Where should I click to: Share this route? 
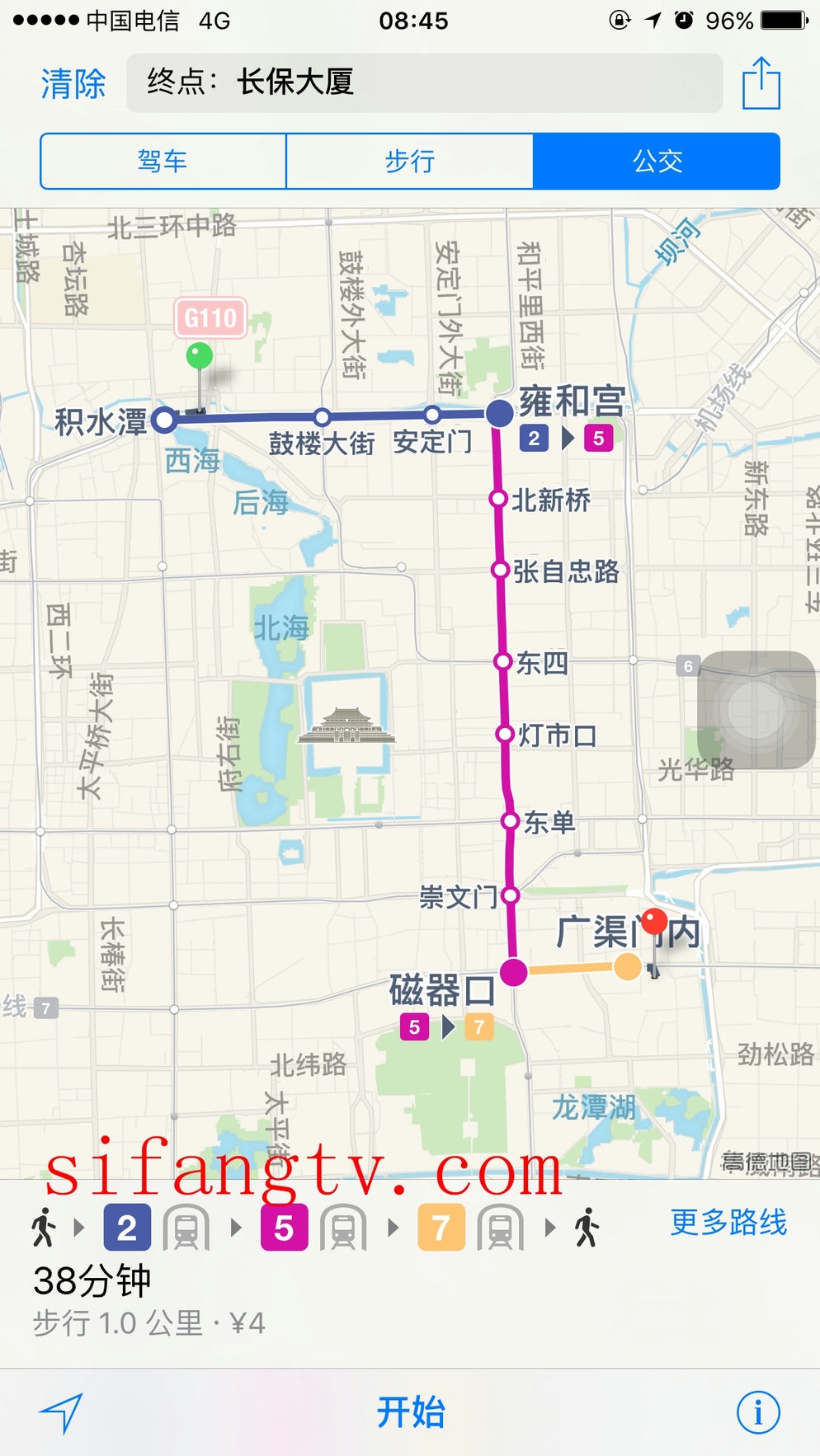(x=761, y=83)
